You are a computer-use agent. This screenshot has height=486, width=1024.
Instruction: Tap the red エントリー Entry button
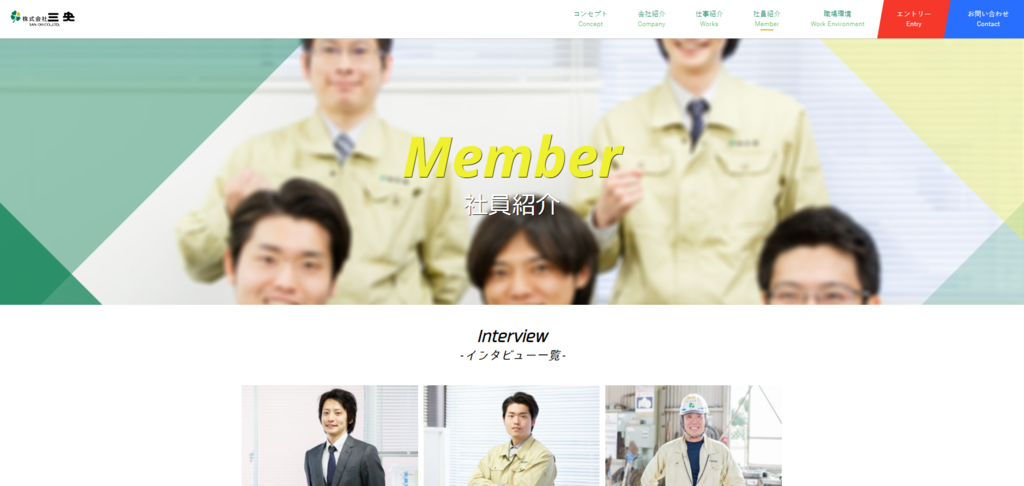(913, 18)
